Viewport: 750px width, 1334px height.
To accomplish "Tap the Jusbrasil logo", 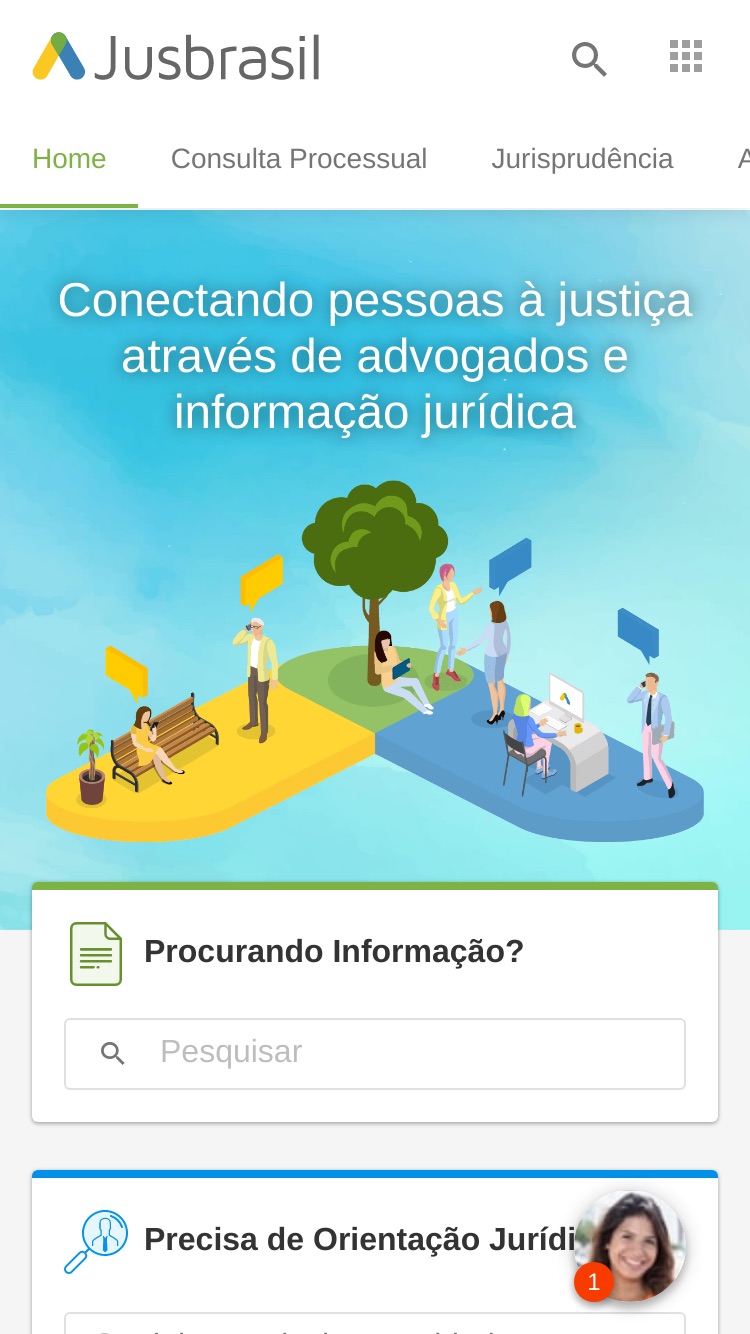I will (x=176, y=56).
